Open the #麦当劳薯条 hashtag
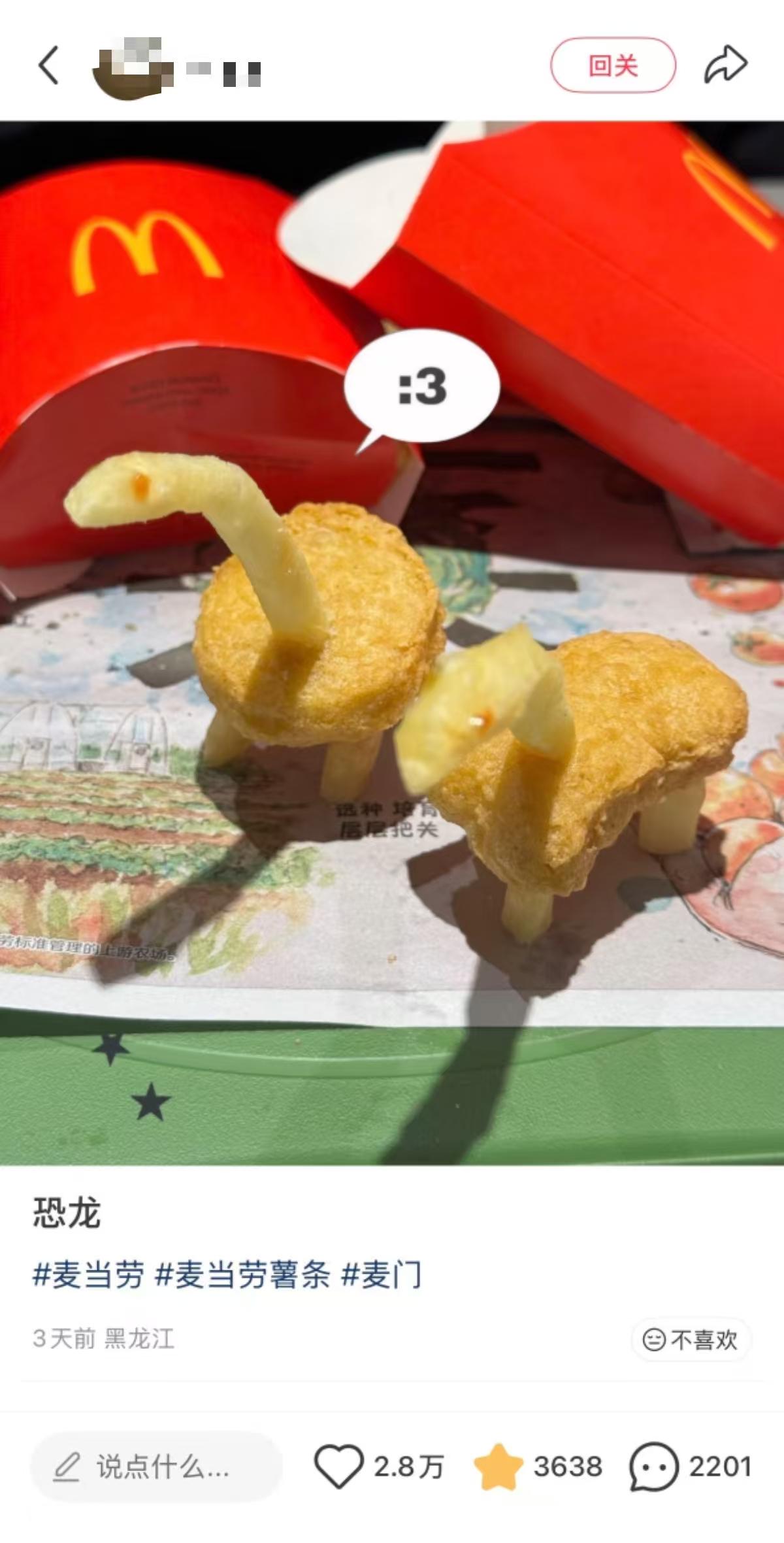 242,1275
